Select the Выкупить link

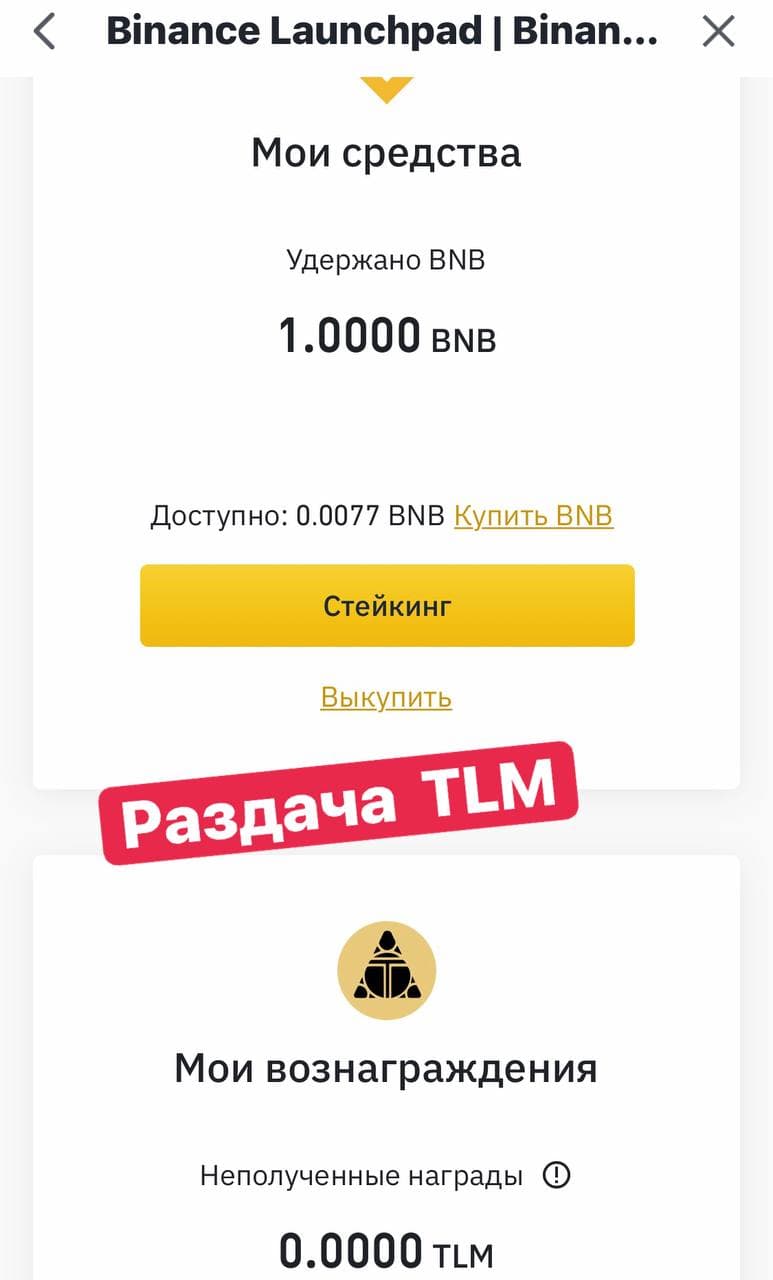(386, 697)
